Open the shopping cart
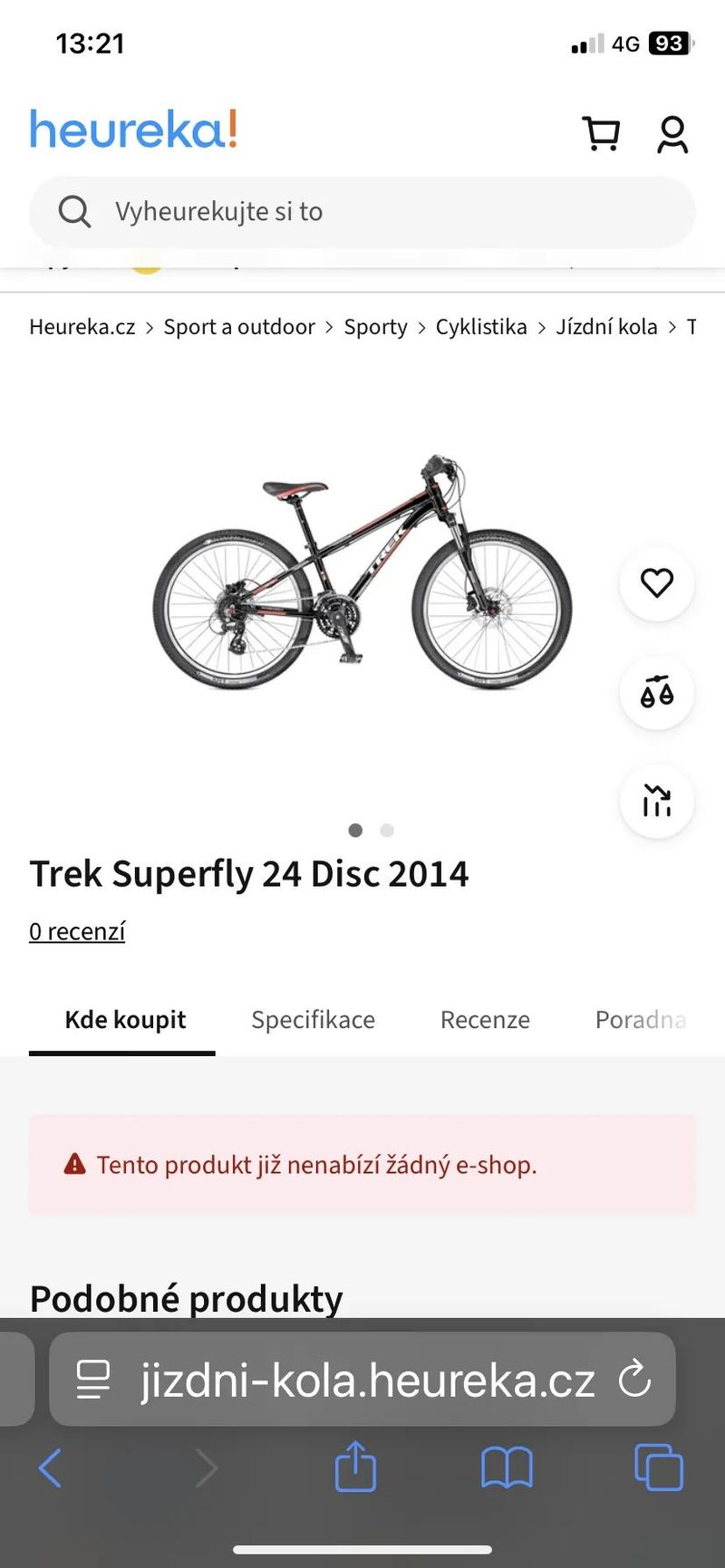The height and width of the screenshot is (1568, 725). point(601,134)
